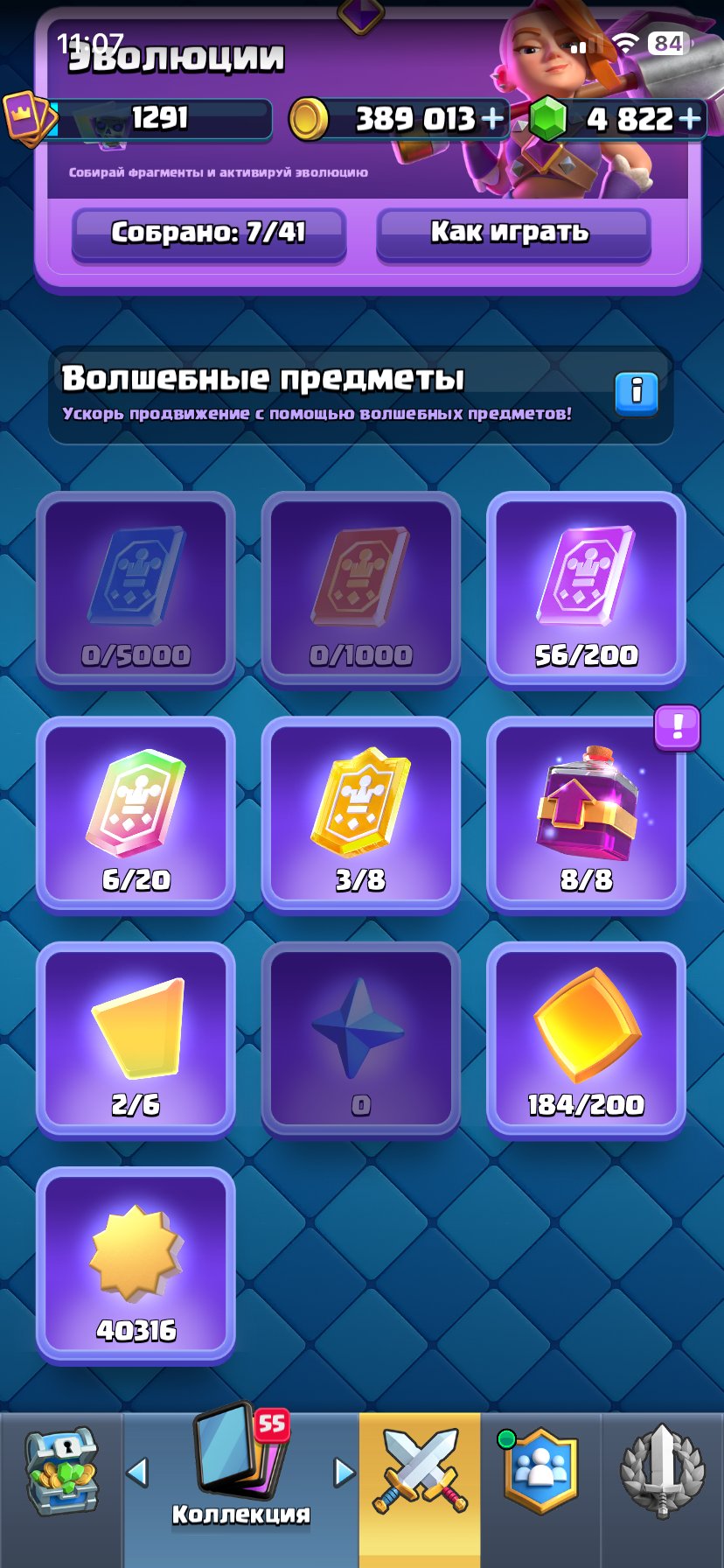
Task: Open magic items info icon
Action: click(637, 393)
